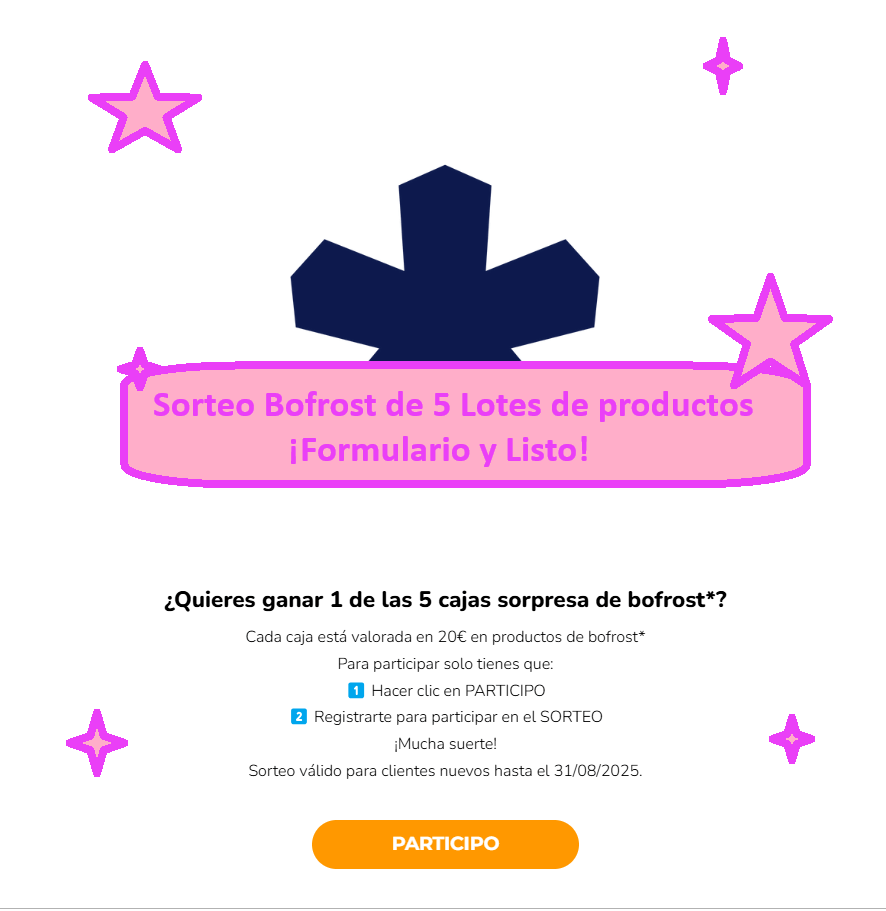
Task: Click the blue step 2 badge
Action: pyautogui.click(x=297, y=717)
